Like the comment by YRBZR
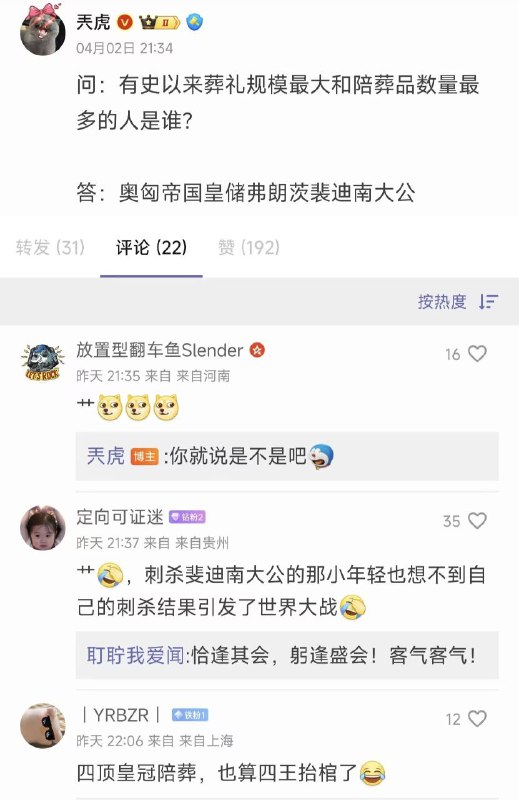This screenshot has width=519, height=800. tap(477, 719)
